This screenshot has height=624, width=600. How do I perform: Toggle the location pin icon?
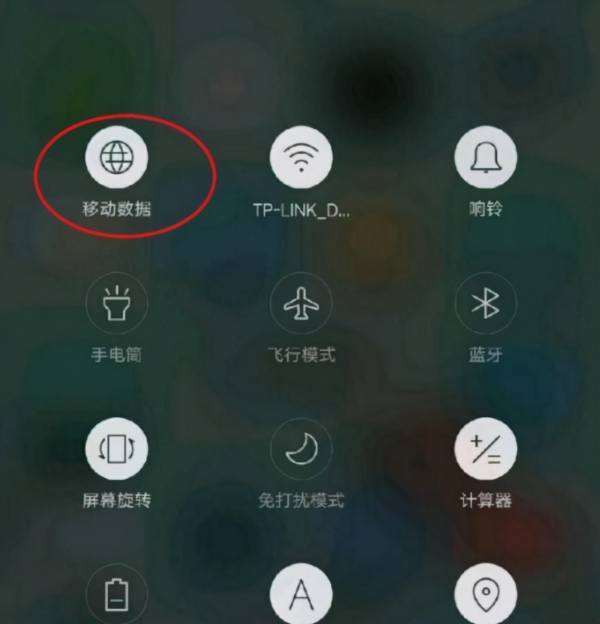(x=485, y=595)
